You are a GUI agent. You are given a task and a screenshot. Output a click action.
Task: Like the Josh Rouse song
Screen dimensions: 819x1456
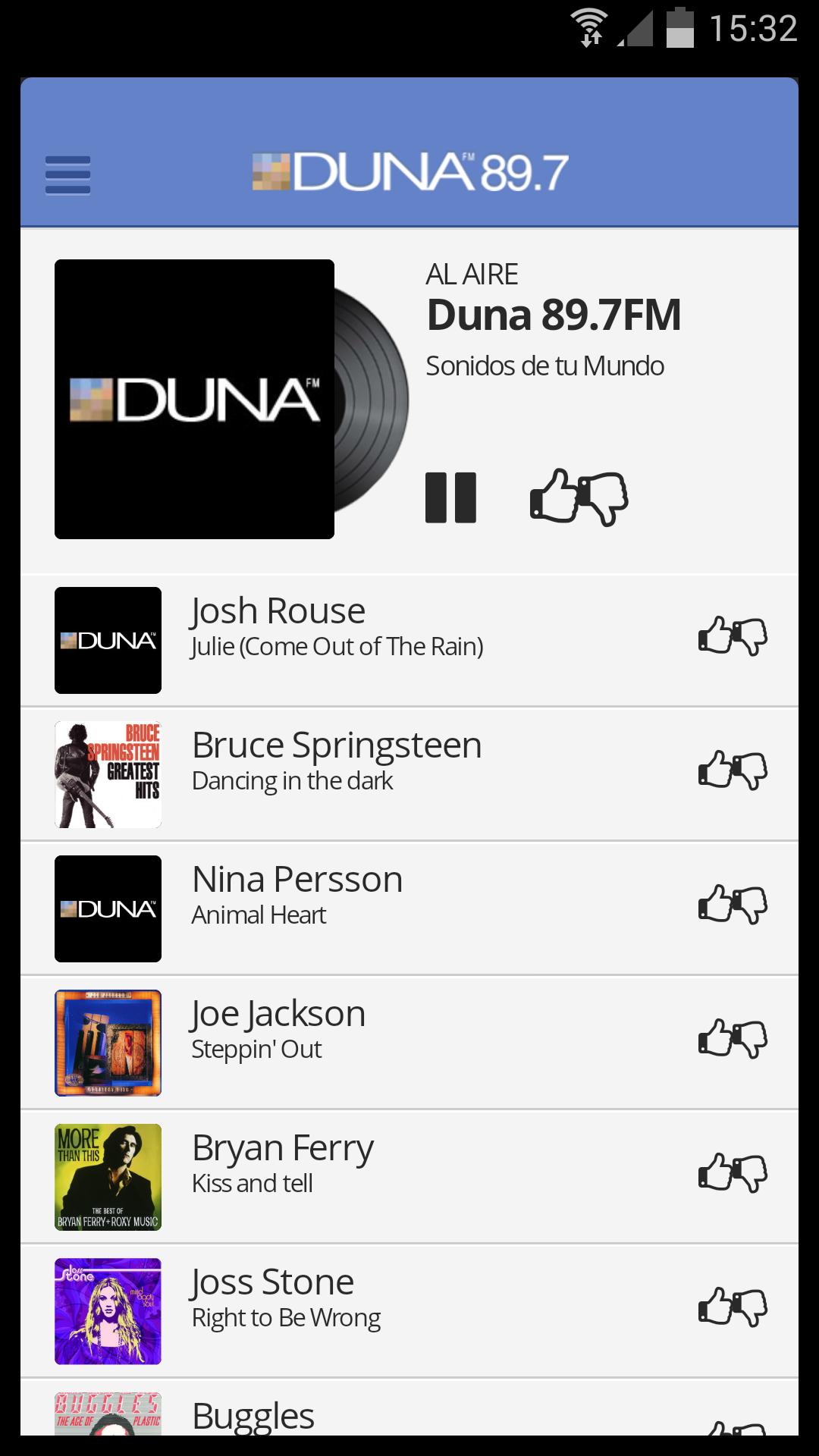click(714, 637)
